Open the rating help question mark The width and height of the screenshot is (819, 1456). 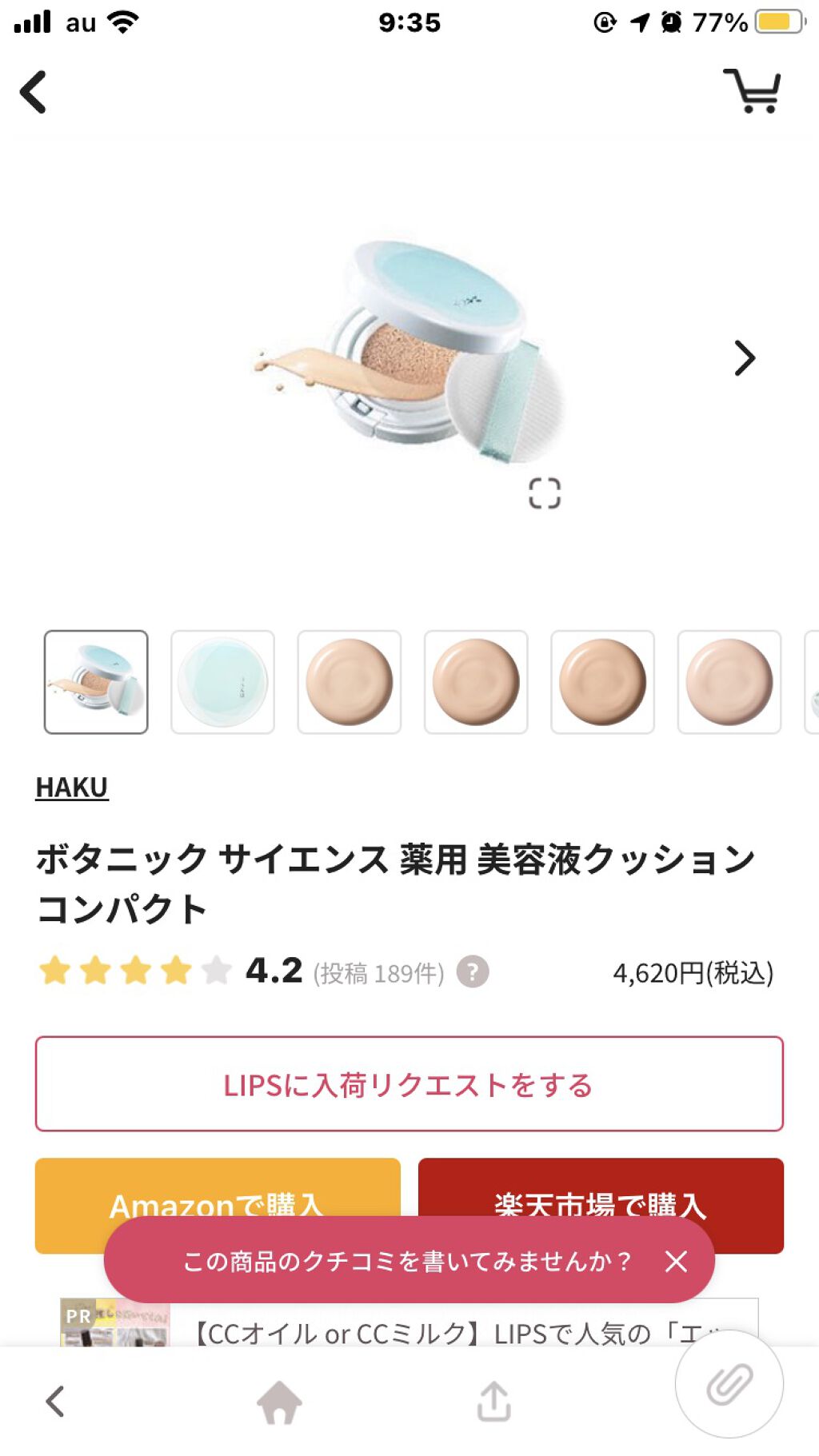click(473, 972)
